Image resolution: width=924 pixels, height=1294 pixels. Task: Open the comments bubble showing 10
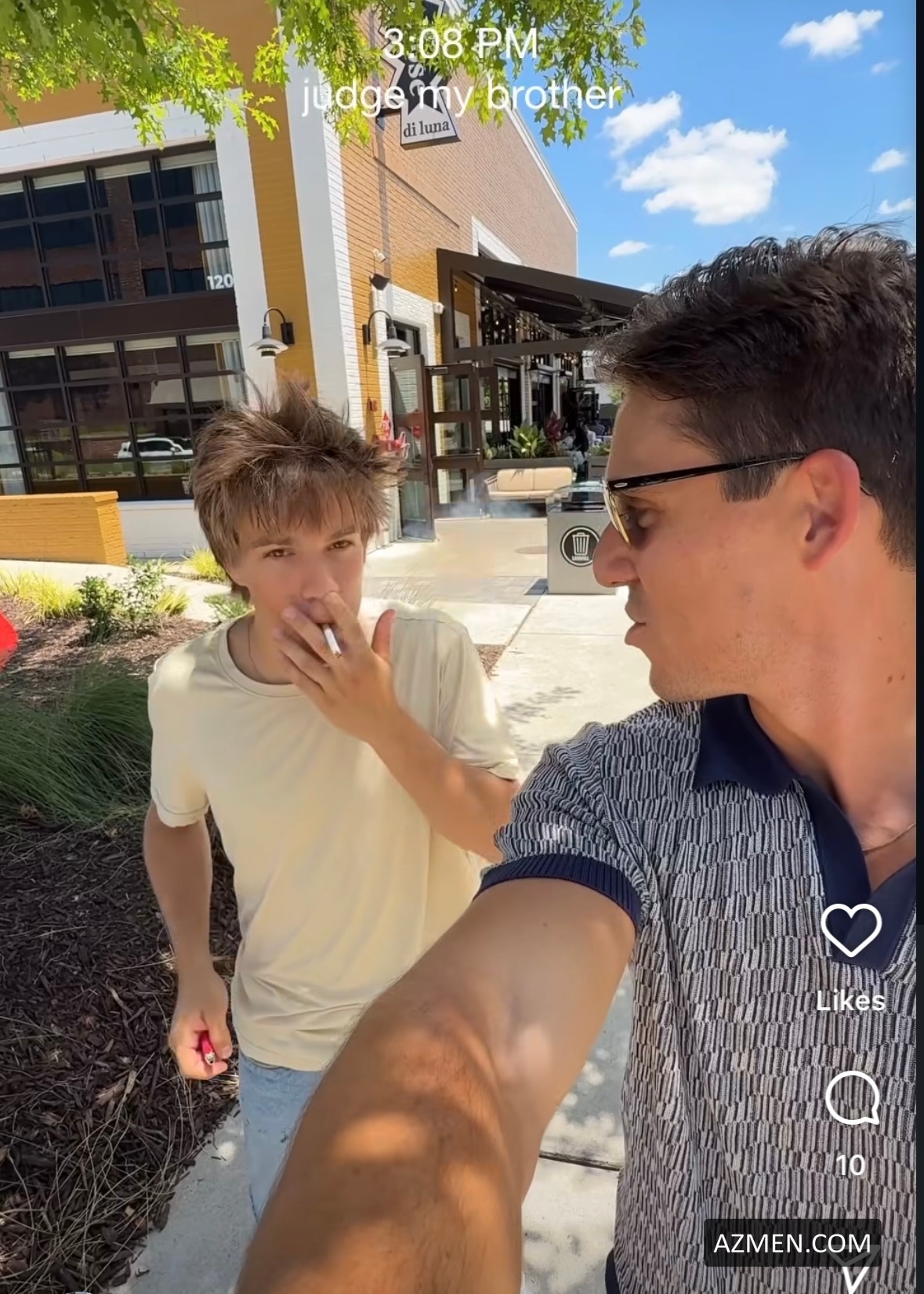tap(852, 1097)
